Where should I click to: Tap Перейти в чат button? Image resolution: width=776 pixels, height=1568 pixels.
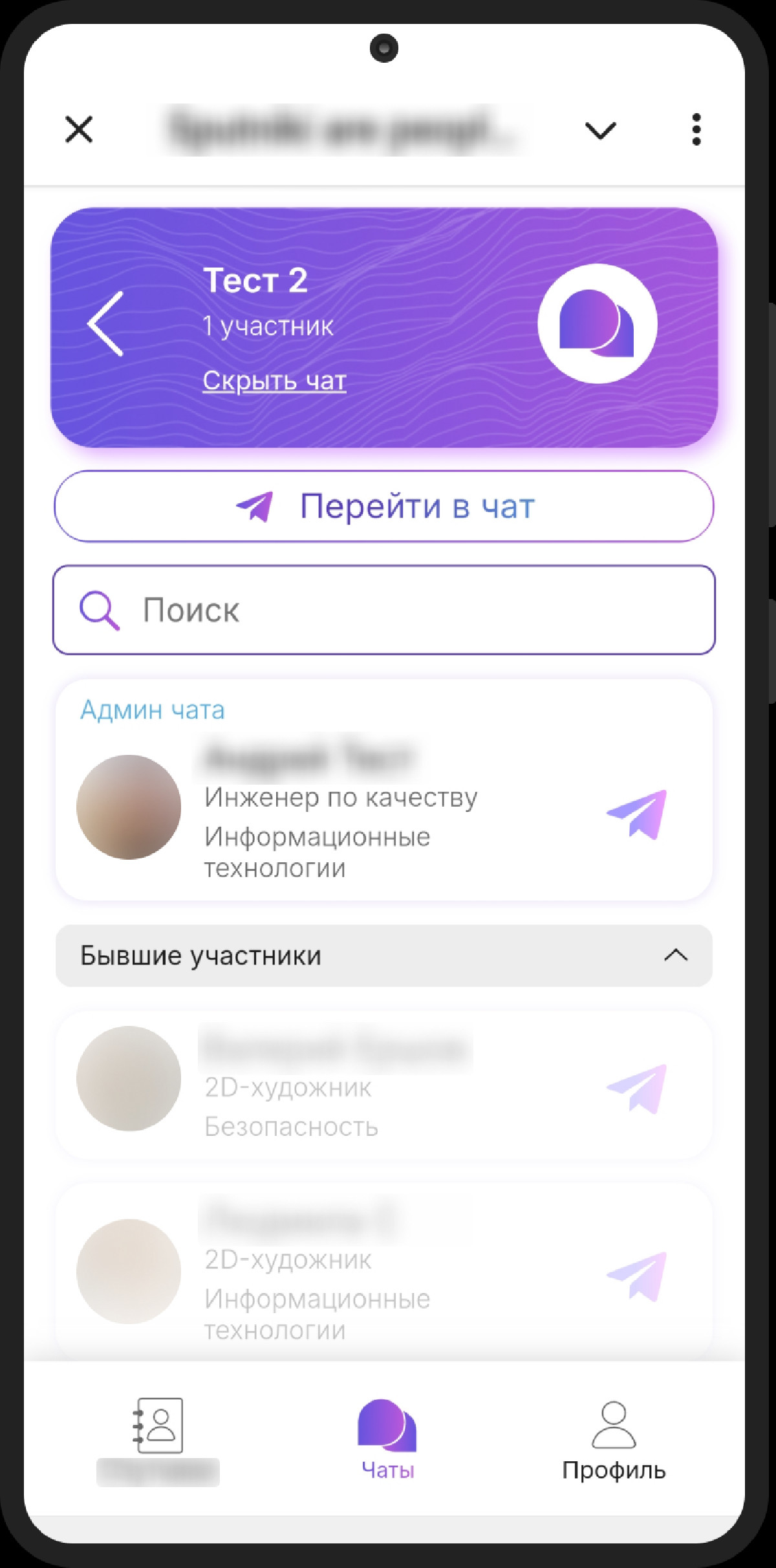[384, 506]
